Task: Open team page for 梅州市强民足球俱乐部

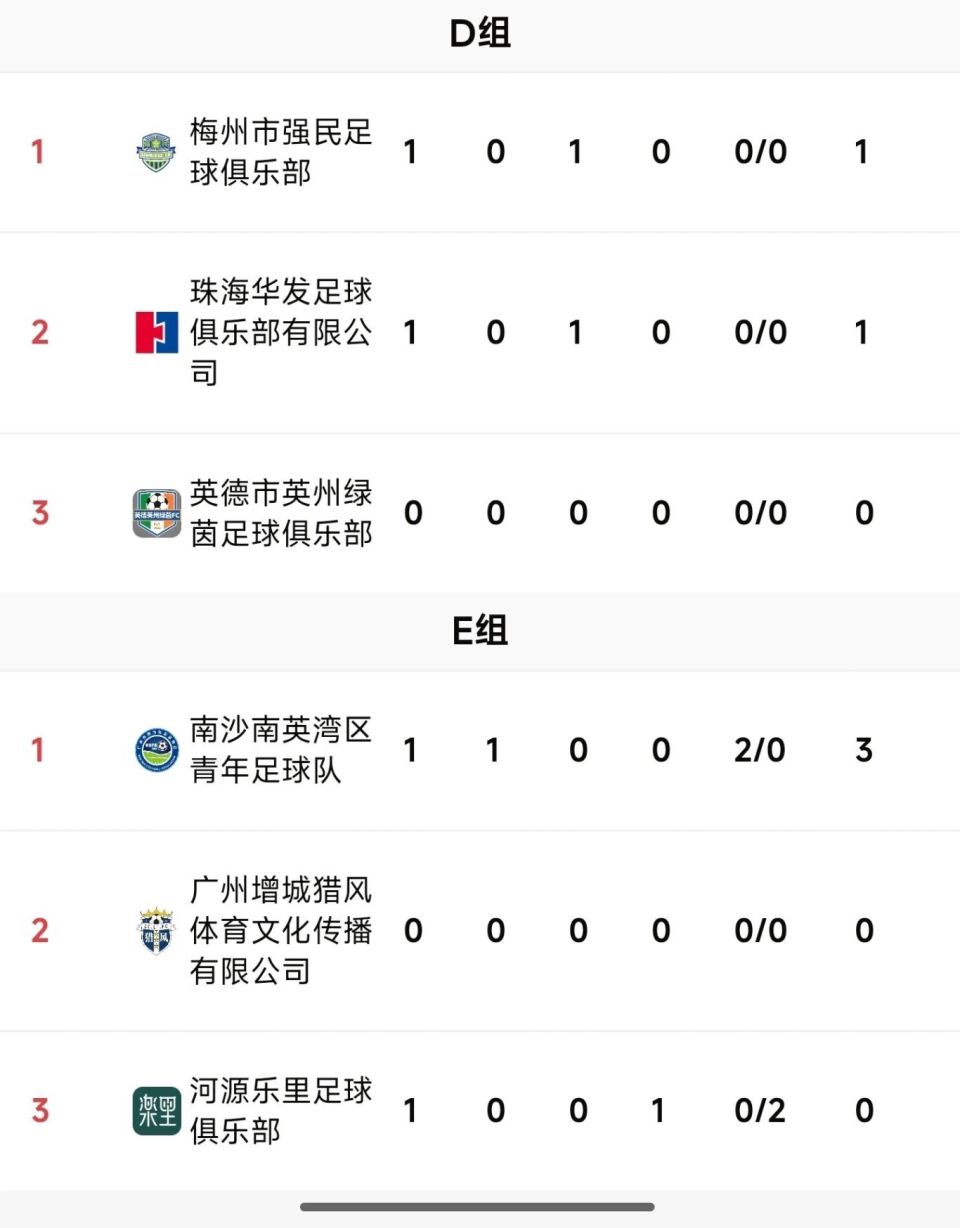Action: coord(280,150)
